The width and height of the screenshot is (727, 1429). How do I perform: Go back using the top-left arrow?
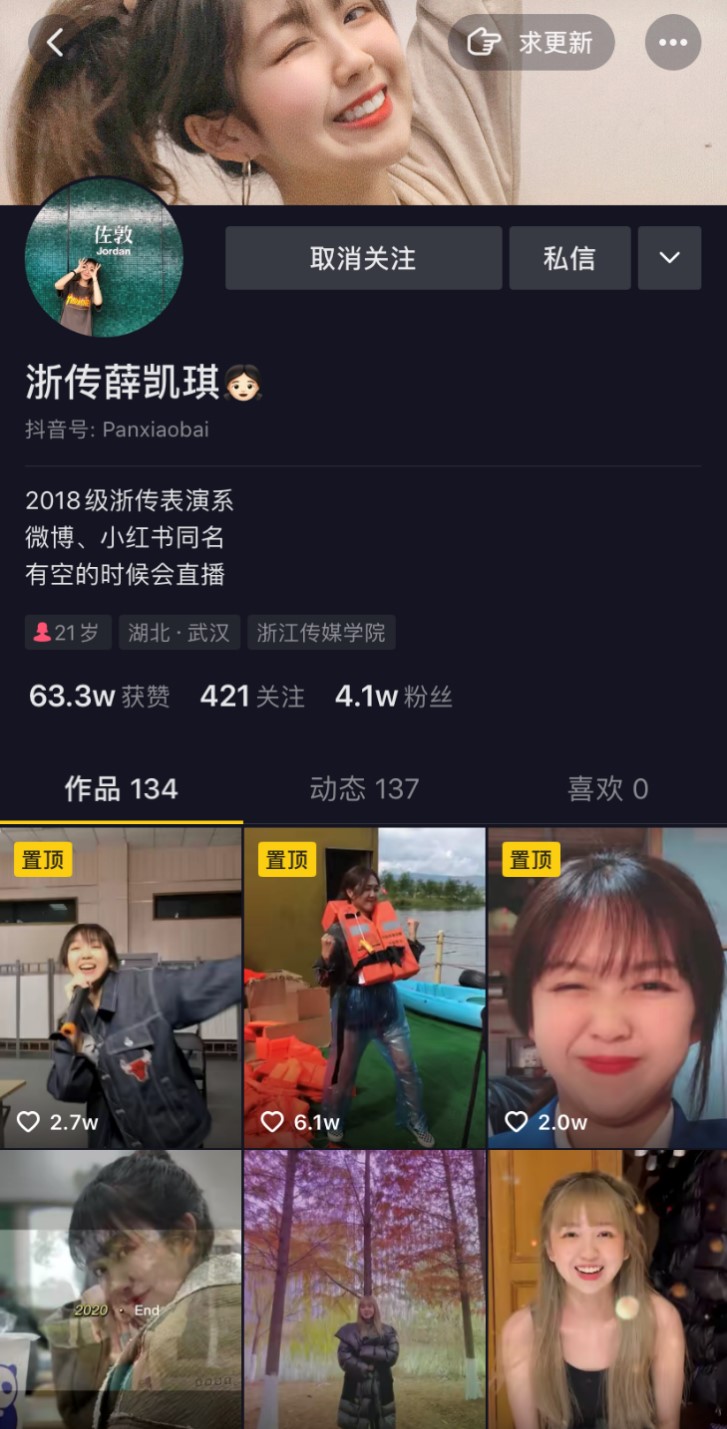click(x=55, y=43)
